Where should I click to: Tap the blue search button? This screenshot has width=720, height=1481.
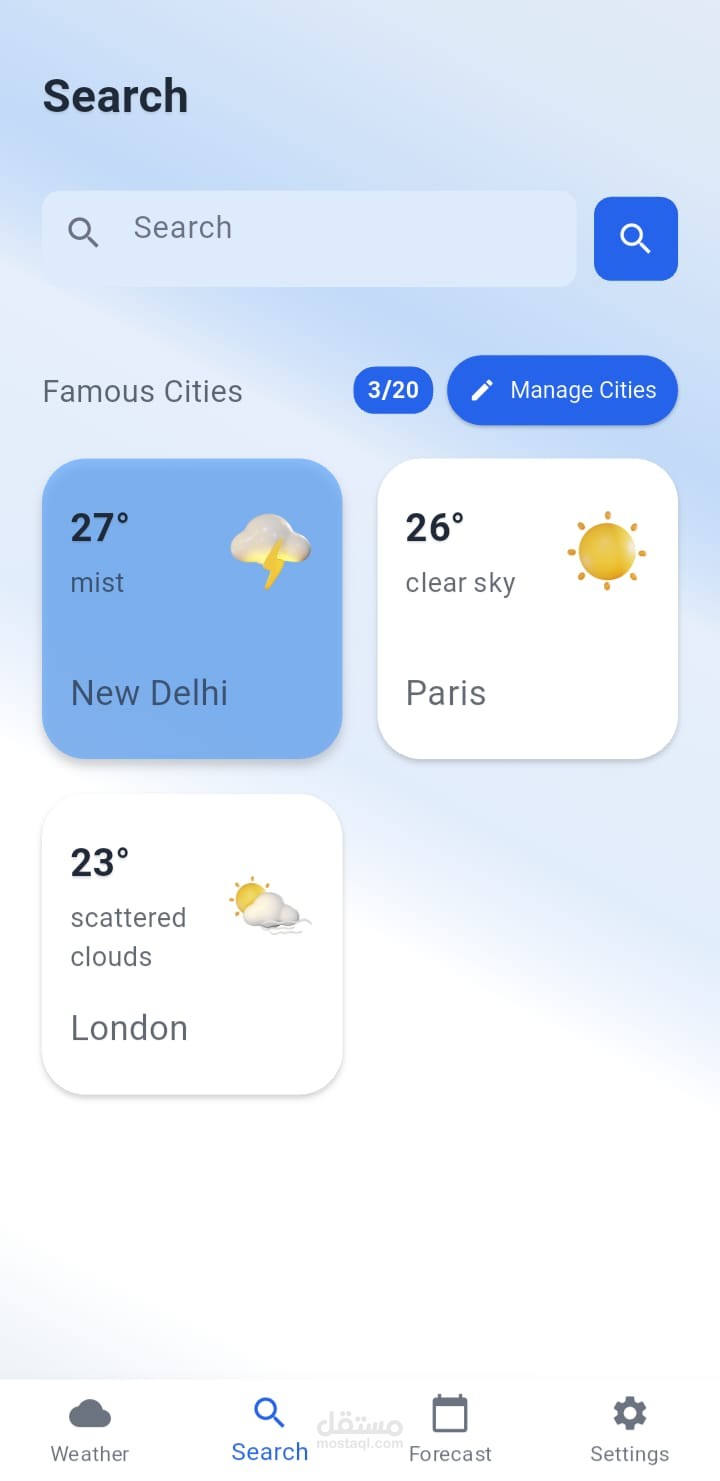(636, 239)
